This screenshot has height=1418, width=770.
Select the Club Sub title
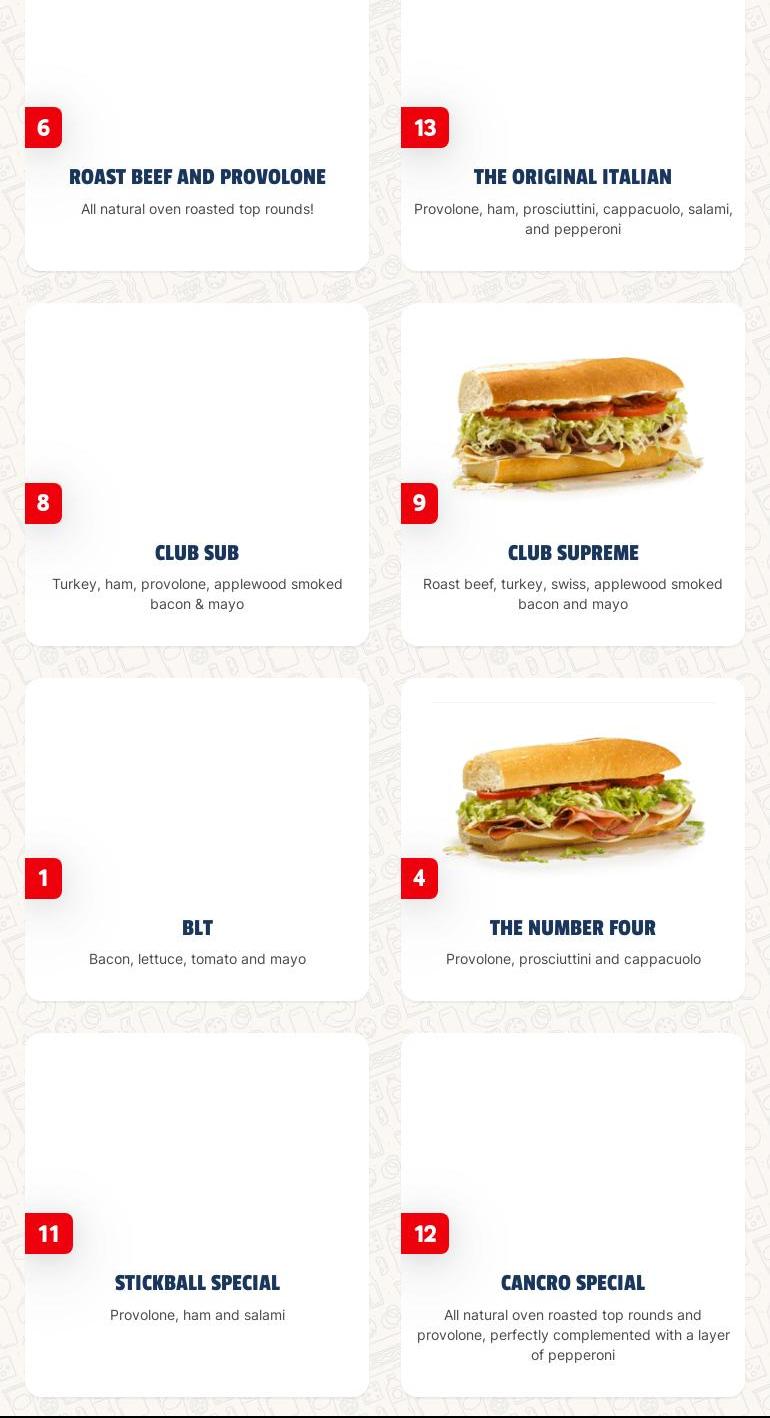tap(197, 553)
